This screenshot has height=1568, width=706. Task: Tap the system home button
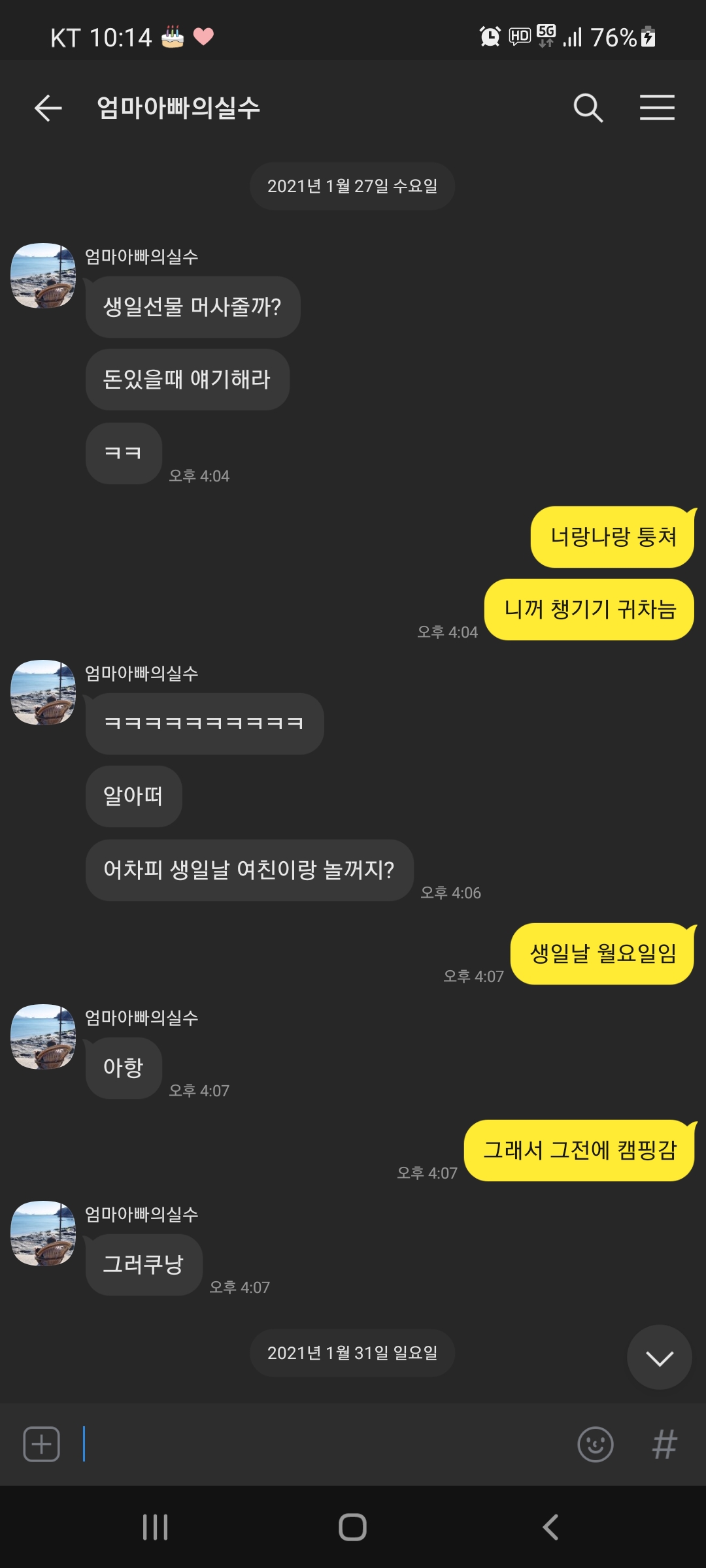352,1527
